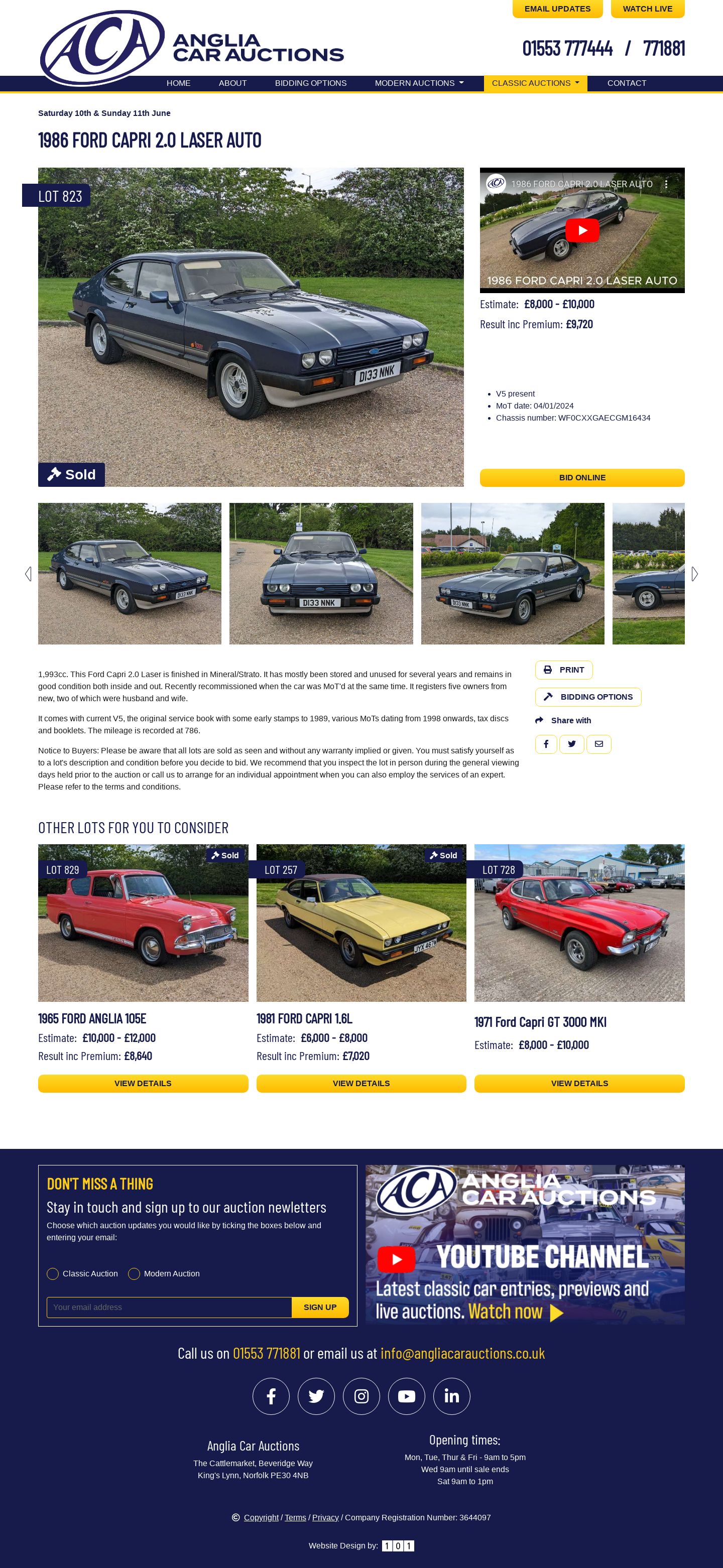Screen dimensions: 723x1568
Task: Expand the Classic Auctions dropdown
Action: click(535, 83)
